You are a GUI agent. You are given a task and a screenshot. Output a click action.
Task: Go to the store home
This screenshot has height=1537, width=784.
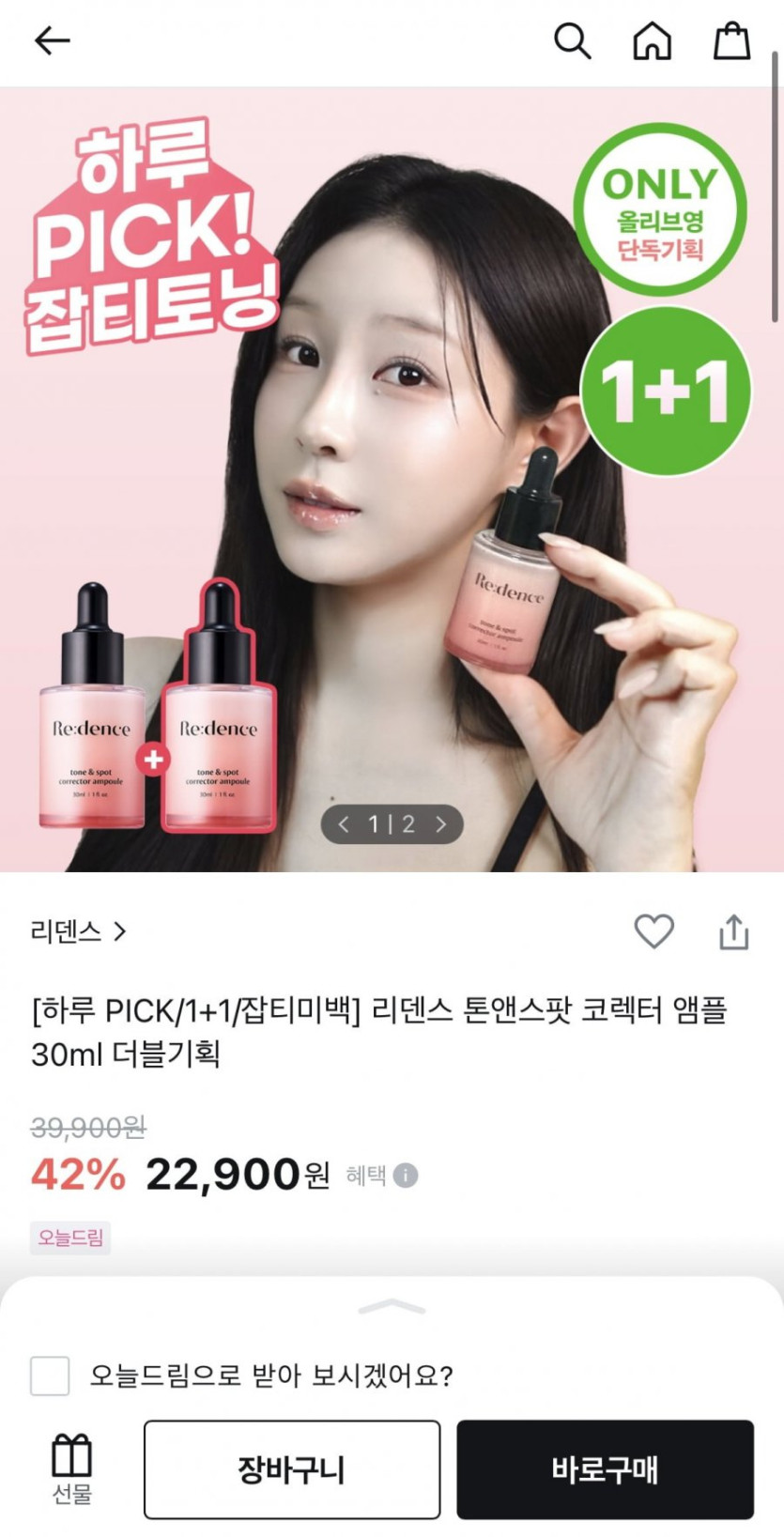(x=652, y=41)
